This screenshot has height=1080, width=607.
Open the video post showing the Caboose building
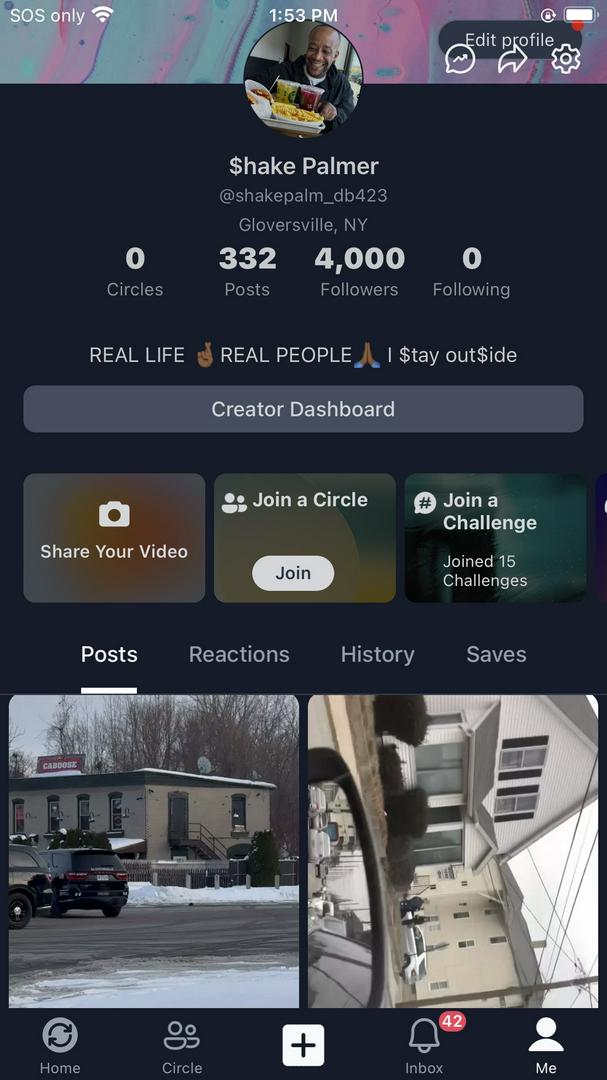[x=154, y=851]
